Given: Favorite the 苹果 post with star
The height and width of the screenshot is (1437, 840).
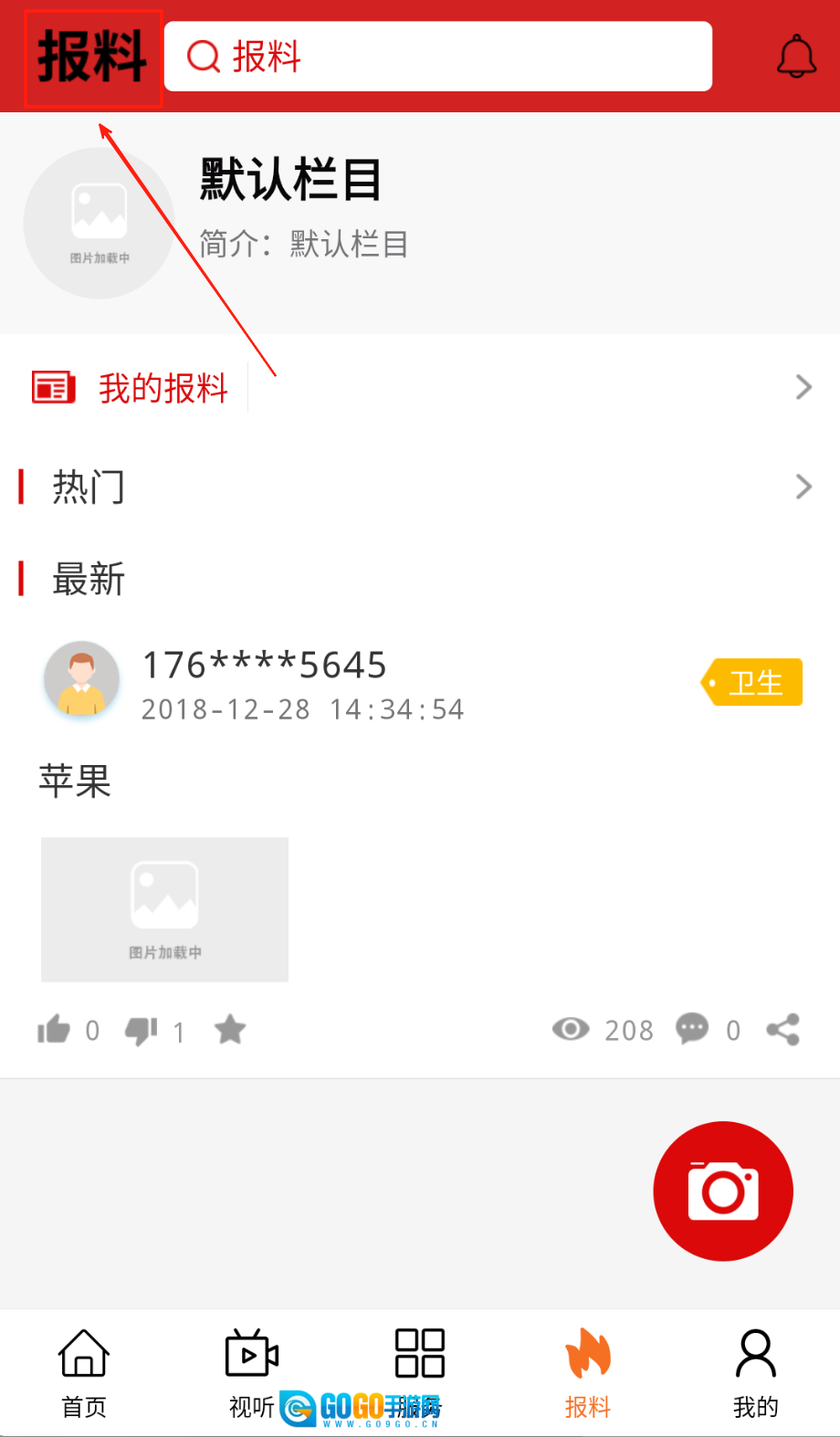Looking at the screenshot, I should [230, 1030].
